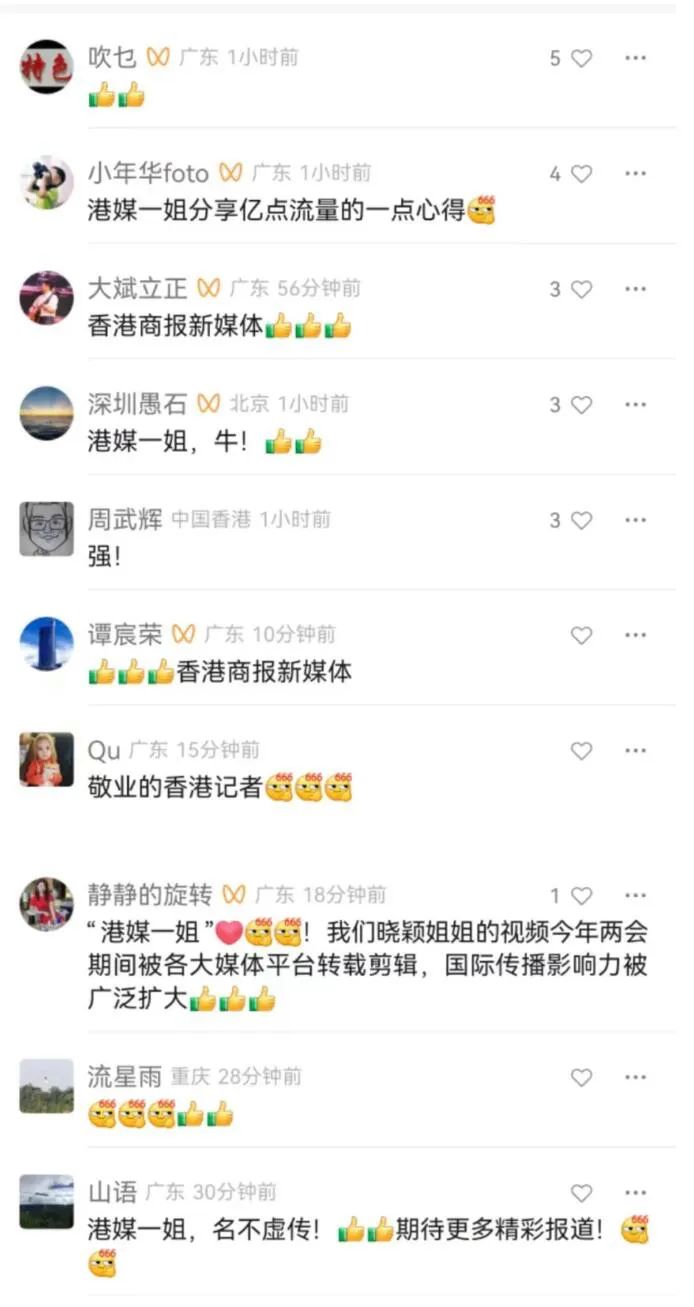Show more options for 深圳愚石's comment

(x=636, y=405)
